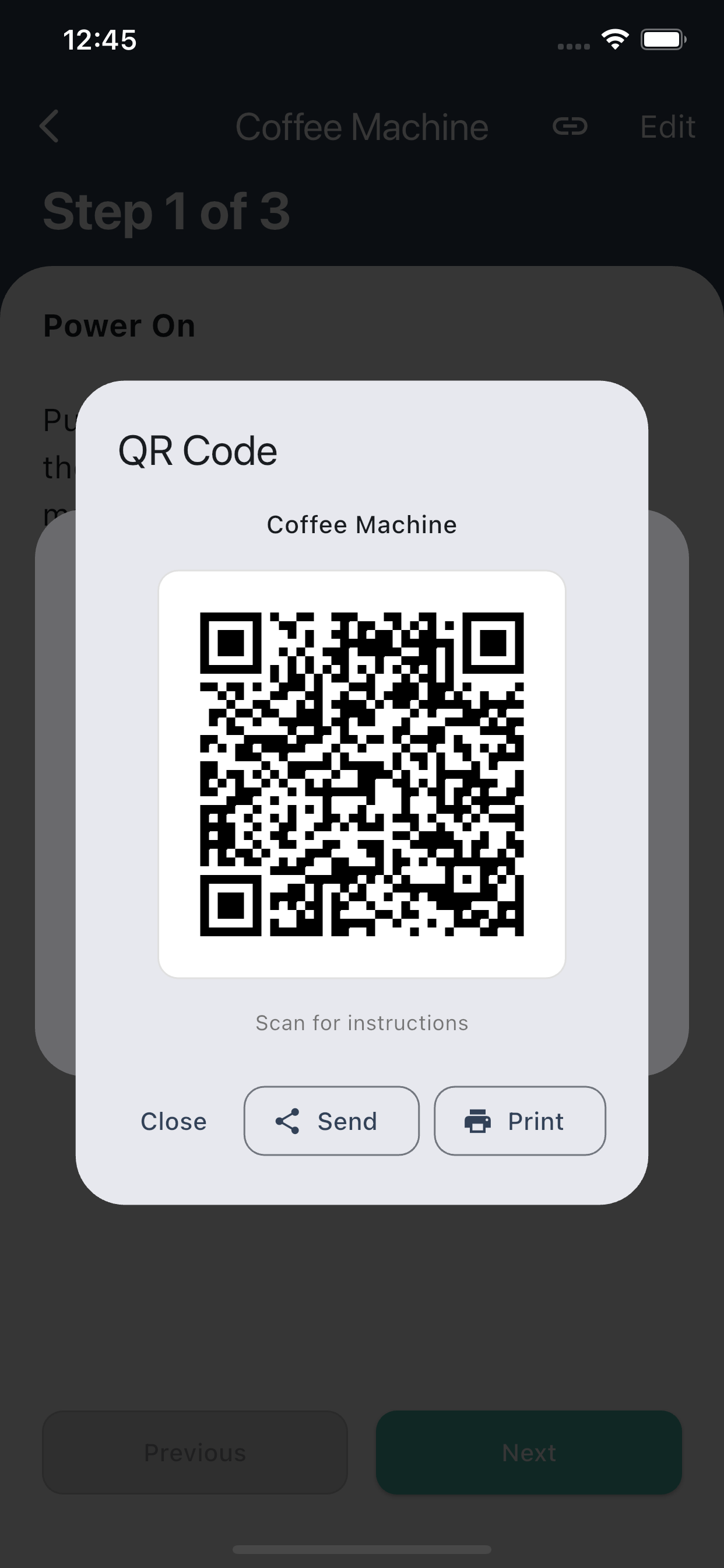Open the Edit screen for Coffee Machine
Screen dimensions: 724x1568
[667, 127]
